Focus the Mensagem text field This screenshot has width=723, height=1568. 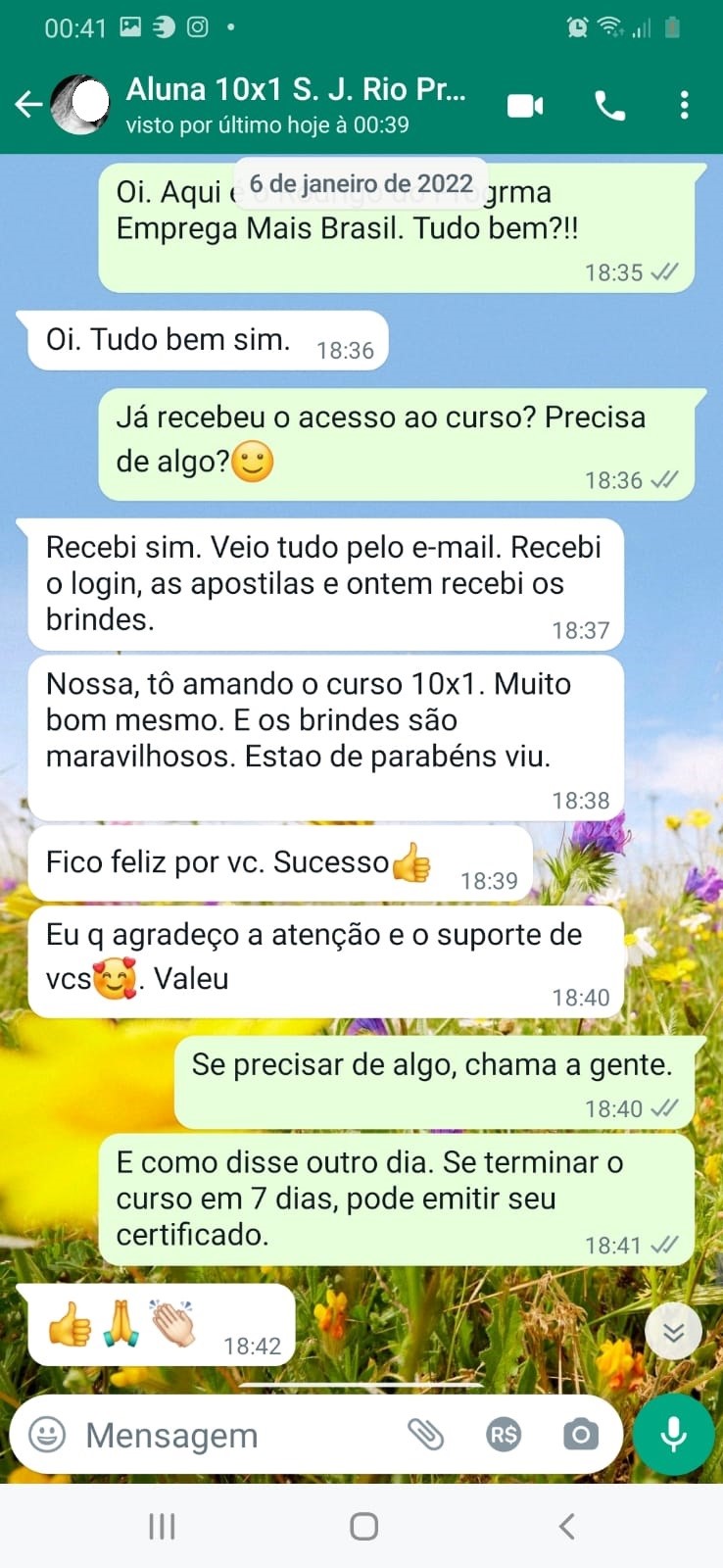coord(235,1435)
